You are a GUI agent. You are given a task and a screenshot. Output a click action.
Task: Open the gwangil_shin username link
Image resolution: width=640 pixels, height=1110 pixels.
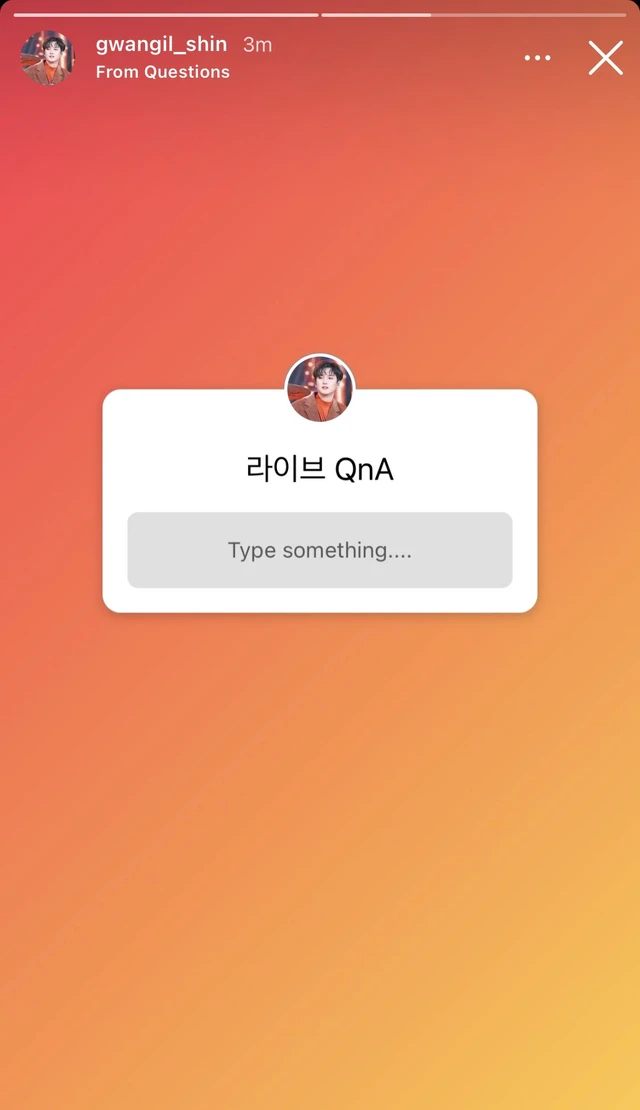tap(161, 45)
